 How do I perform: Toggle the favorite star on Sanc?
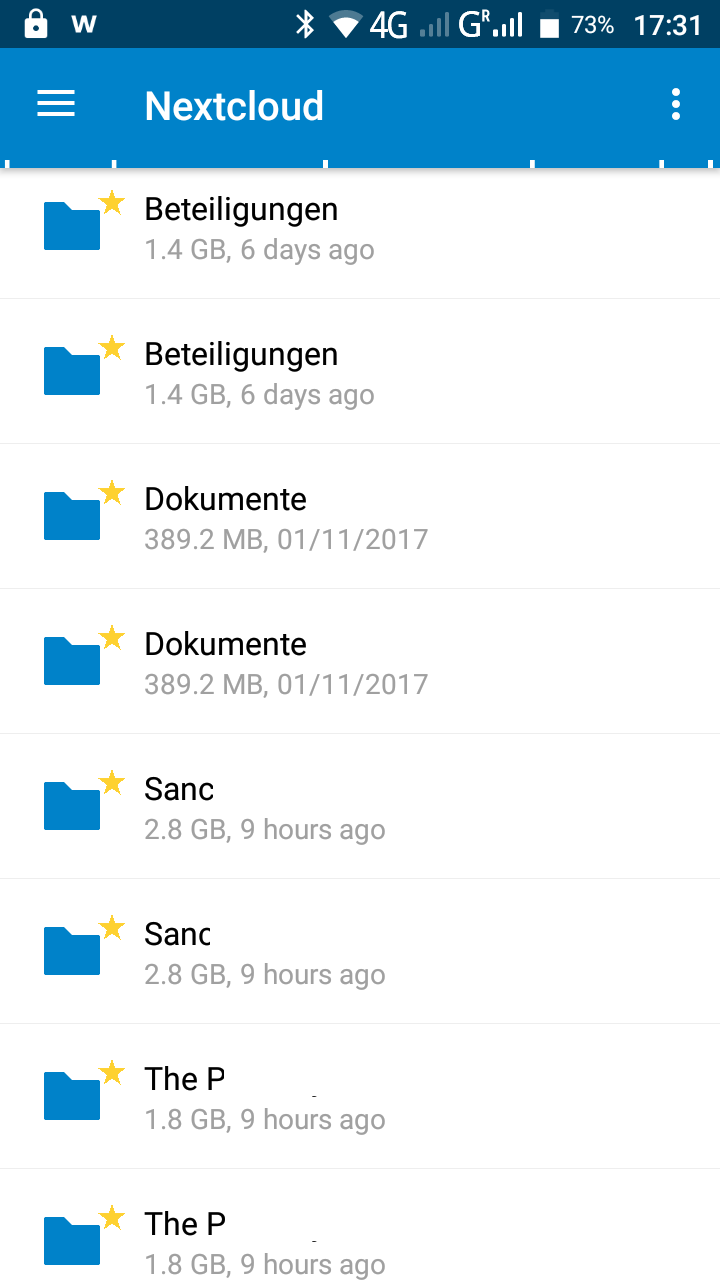pyautogui.click(x=111, y=783)
